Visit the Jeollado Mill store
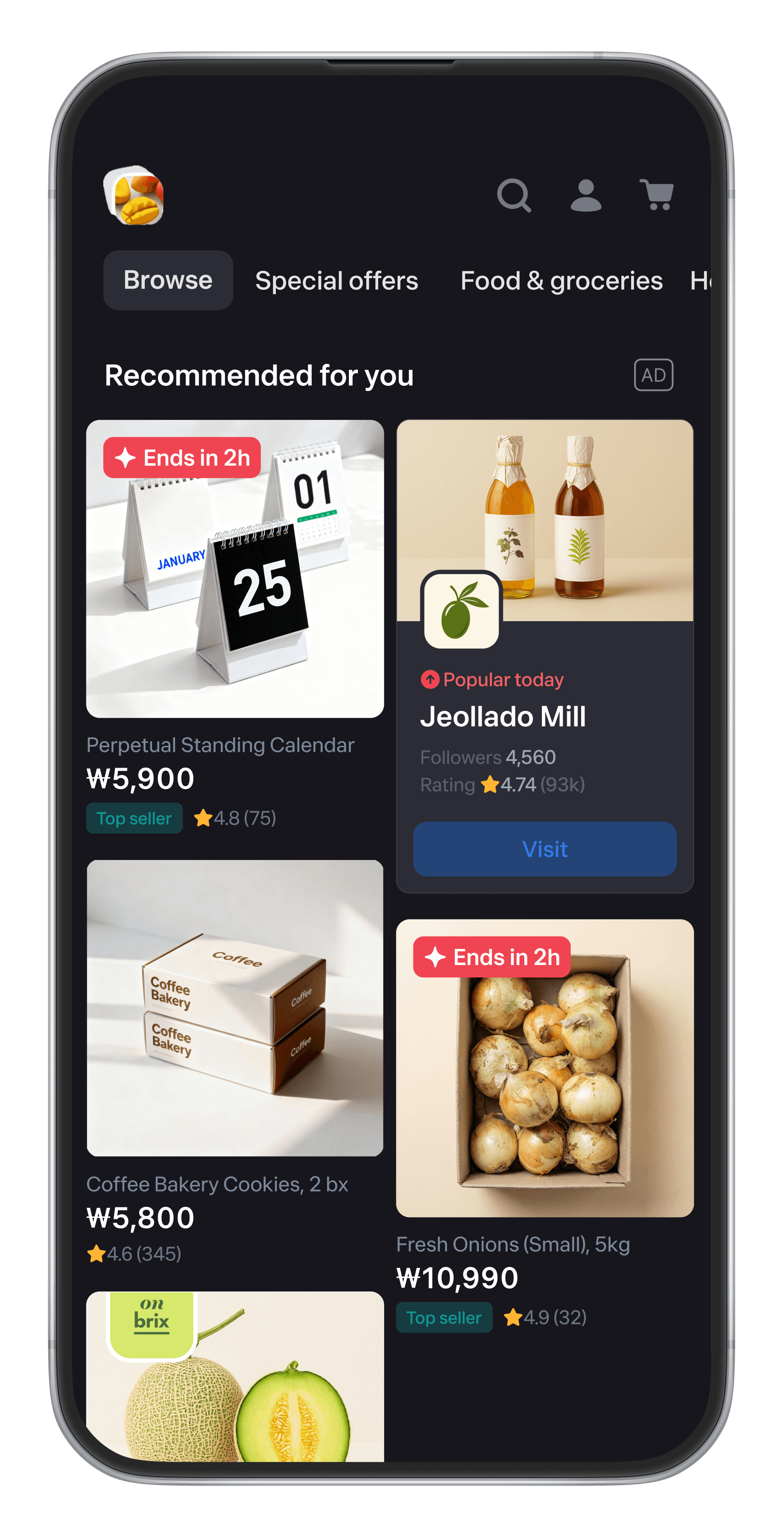Viewport: 784px width, 1538px height. [x=544, y=848]
